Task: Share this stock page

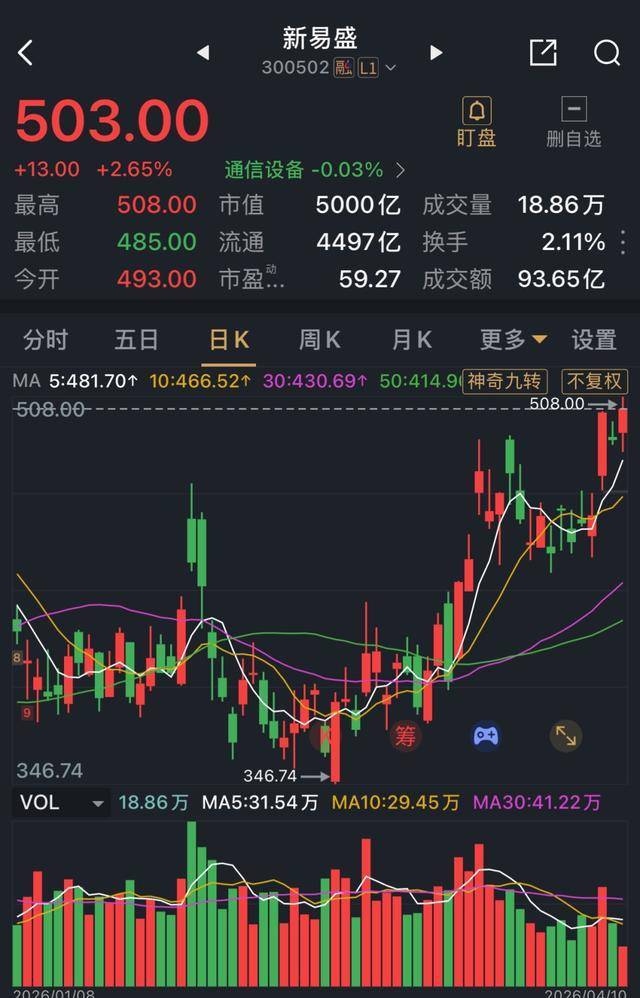Action: [543, 53]
